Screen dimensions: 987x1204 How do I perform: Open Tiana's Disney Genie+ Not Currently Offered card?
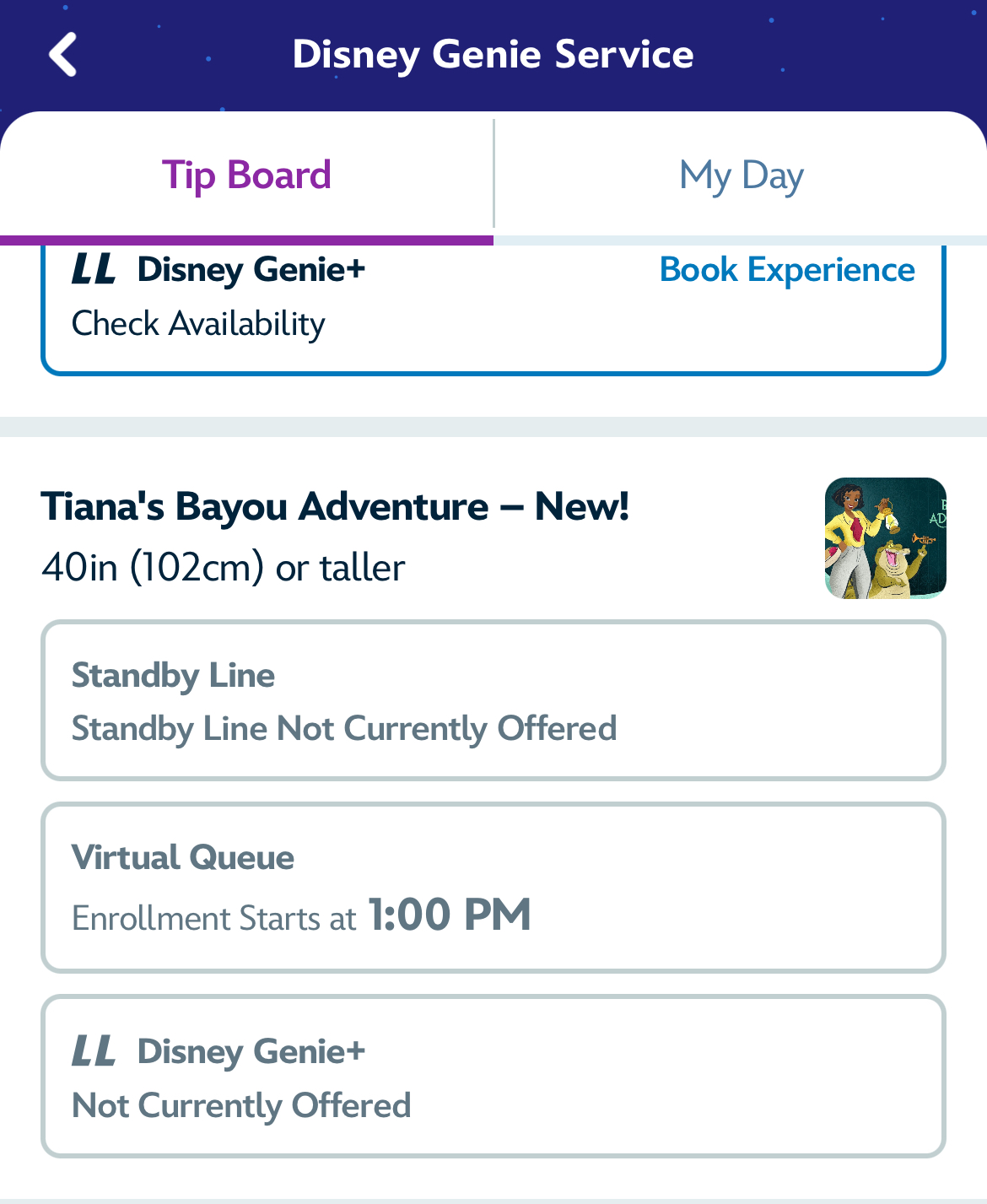point(493,1077)
